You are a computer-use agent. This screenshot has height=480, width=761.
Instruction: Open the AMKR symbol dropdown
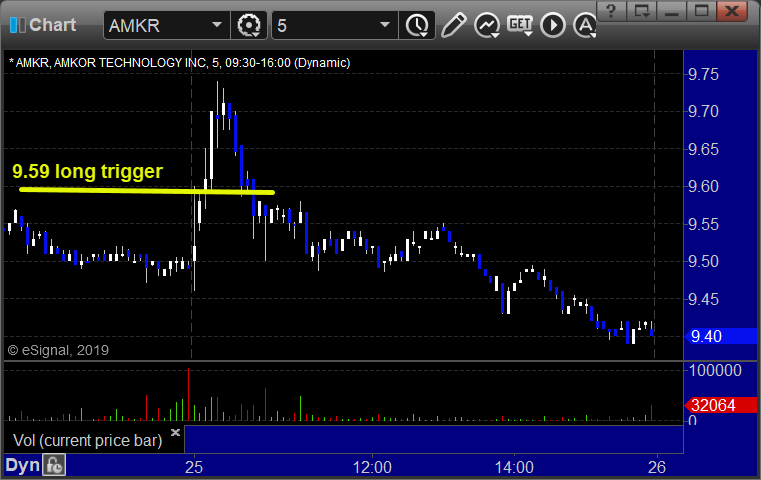tap(216, 24)
